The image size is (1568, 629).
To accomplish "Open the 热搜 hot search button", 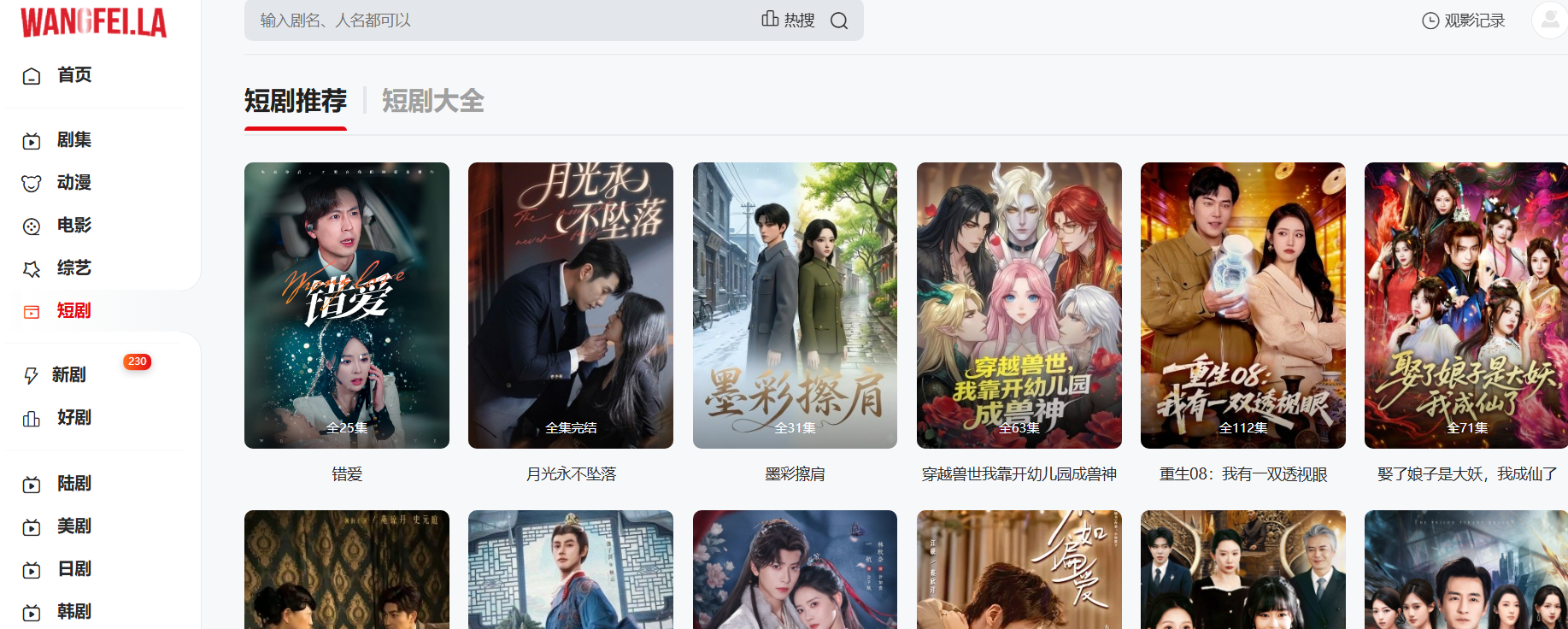I will (788, 20).
